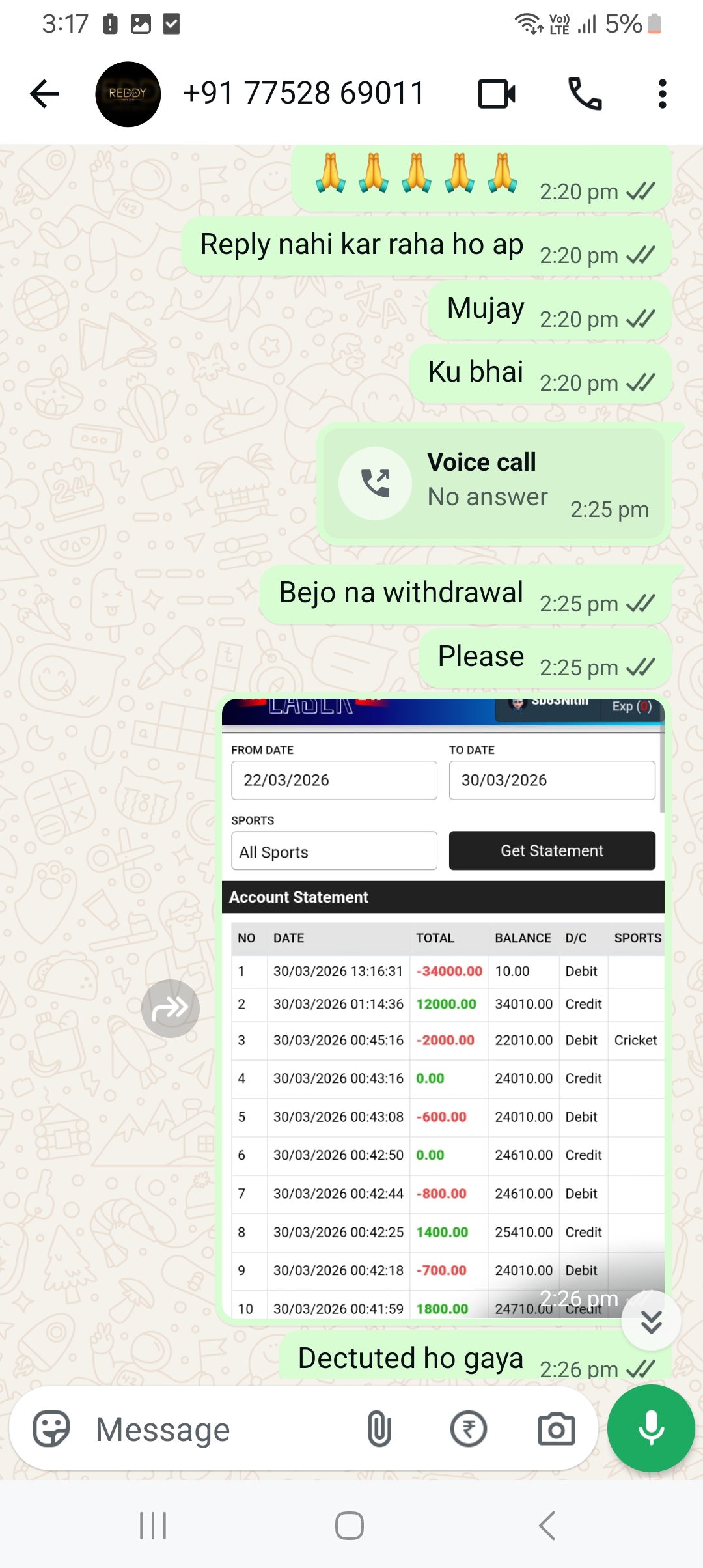Viewport: 703px width, 1568px height.
Task: Forward the account statement image
Action: (170, 1009)
